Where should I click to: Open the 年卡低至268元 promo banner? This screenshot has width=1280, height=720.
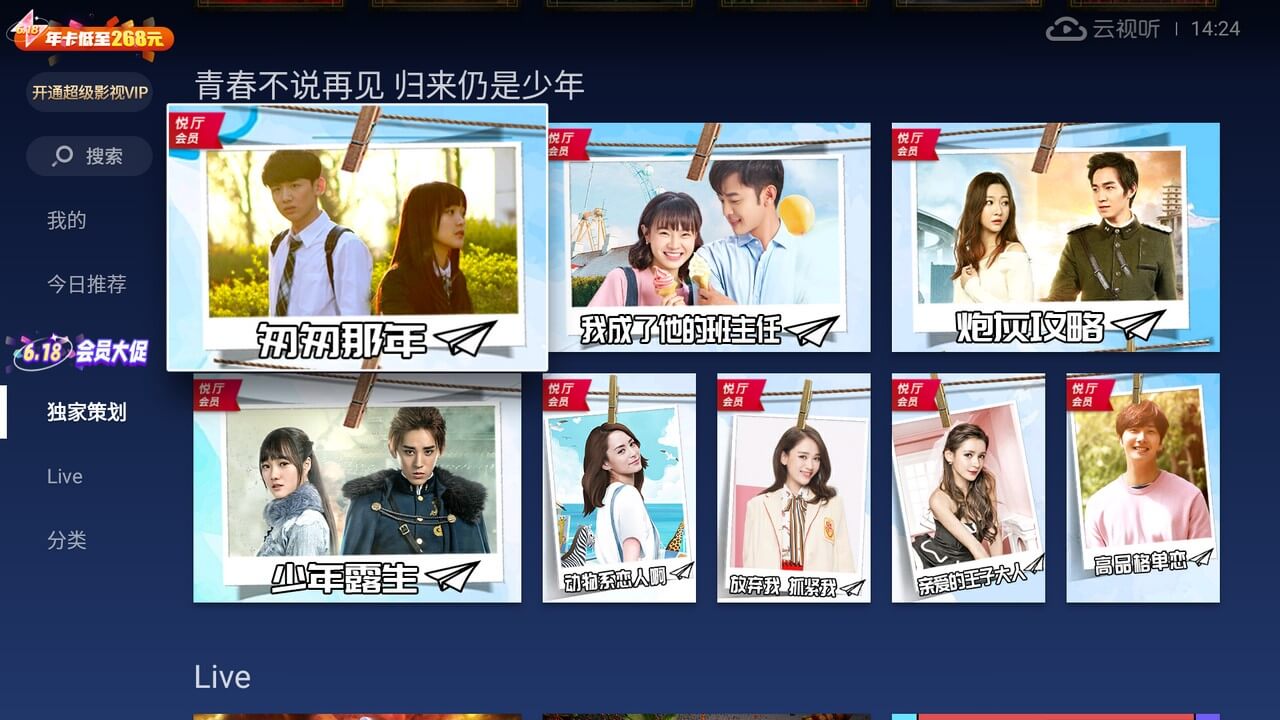click(x=91, y=36)
